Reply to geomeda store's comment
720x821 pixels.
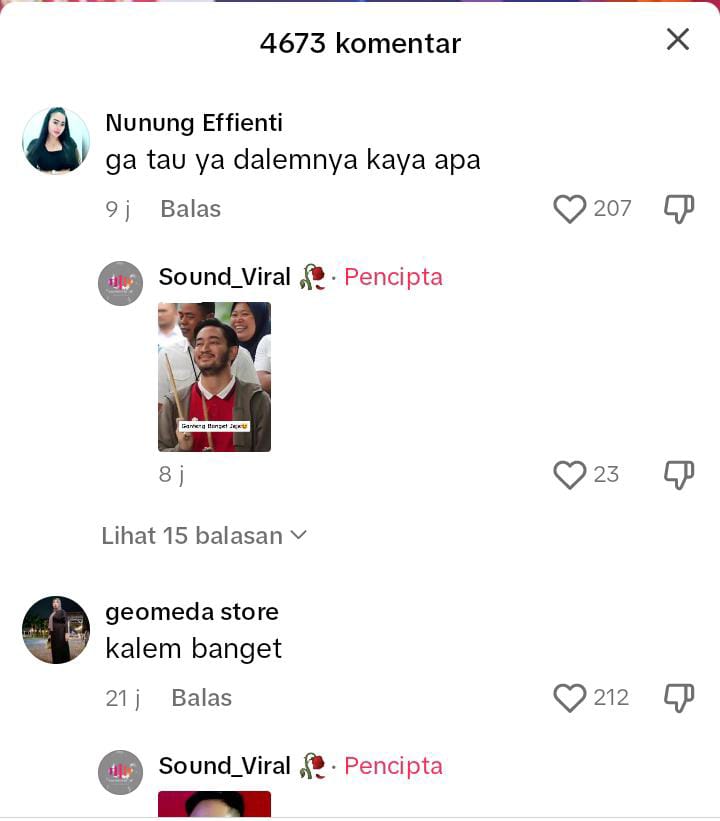click(x=201, y=698)
